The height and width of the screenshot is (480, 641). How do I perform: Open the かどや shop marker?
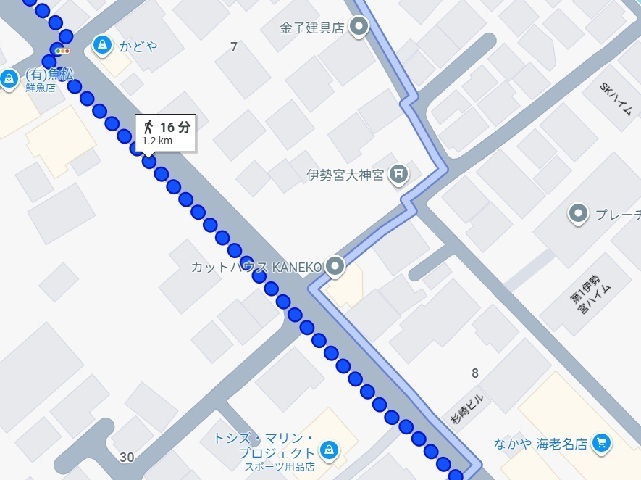[x=101, y=45]
